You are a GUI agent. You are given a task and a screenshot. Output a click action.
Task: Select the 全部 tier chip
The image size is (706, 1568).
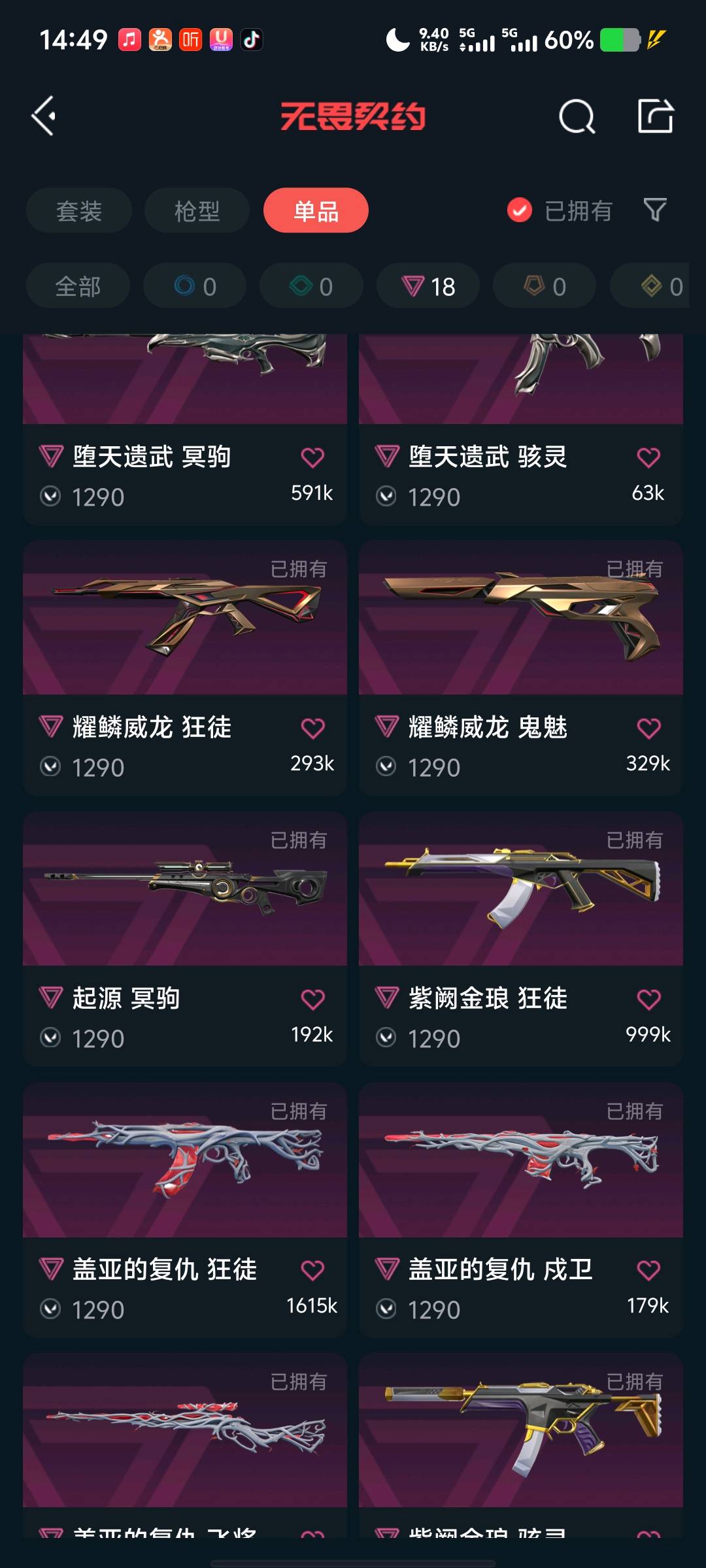(x=78, y=286)
